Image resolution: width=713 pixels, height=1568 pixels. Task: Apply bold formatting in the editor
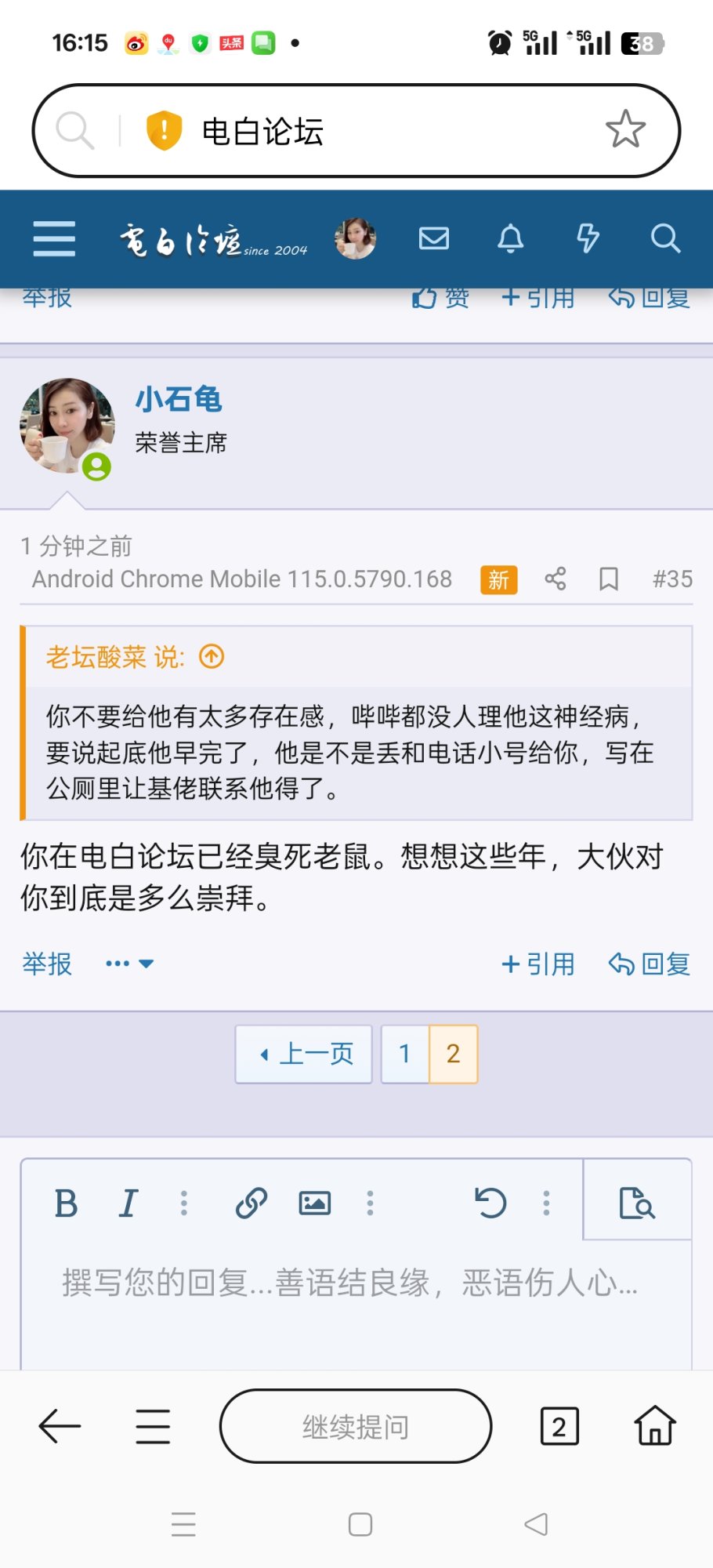coord(67,1203)
